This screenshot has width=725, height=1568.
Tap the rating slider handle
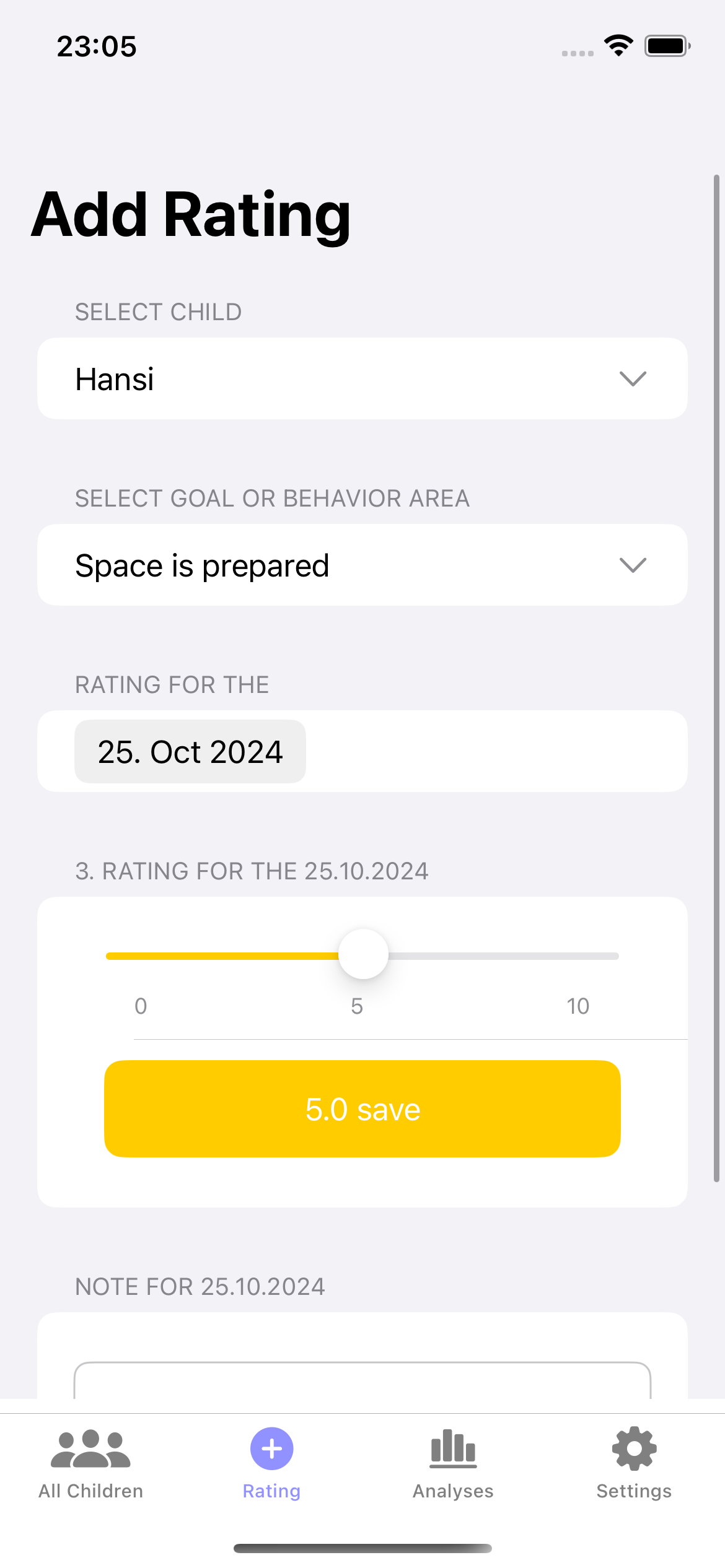pyautogui.click(x=364, y=954)
